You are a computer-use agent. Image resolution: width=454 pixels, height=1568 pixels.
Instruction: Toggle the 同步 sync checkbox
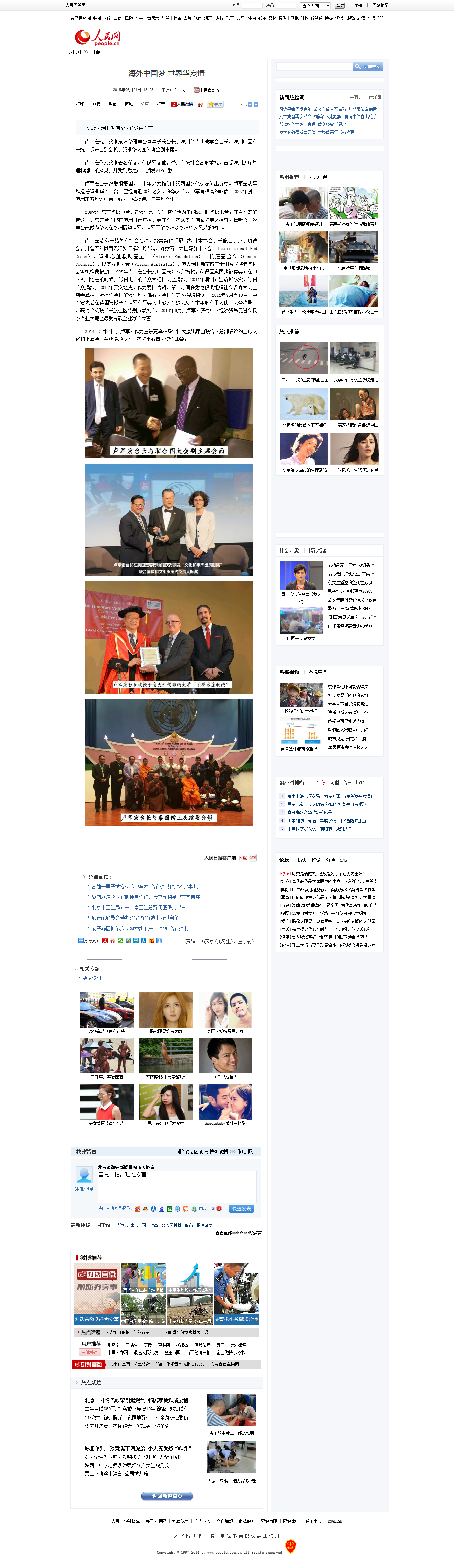pyautogui.click(x=214, y=1209)
